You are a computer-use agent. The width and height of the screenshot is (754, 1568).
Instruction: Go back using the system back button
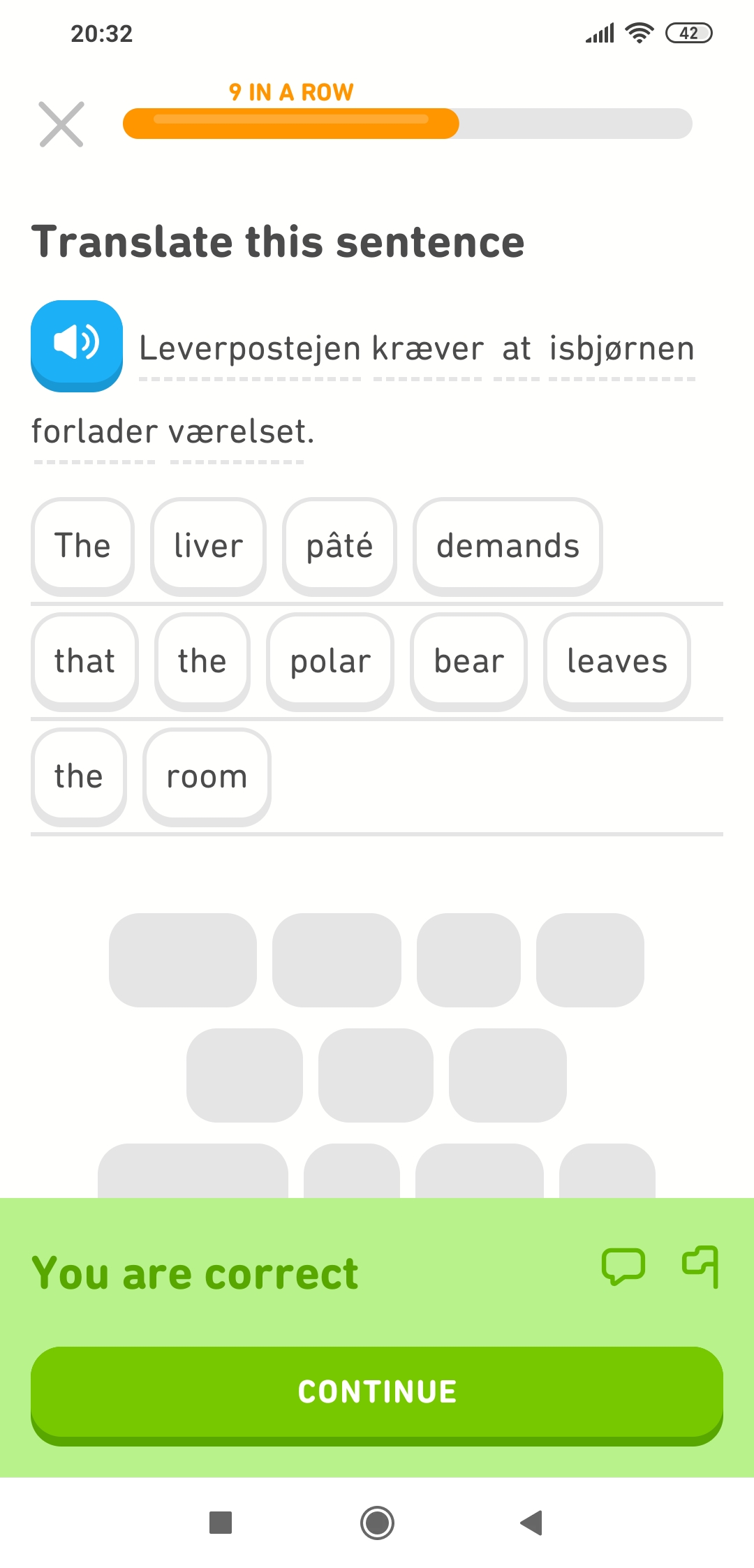(531, 1523)
